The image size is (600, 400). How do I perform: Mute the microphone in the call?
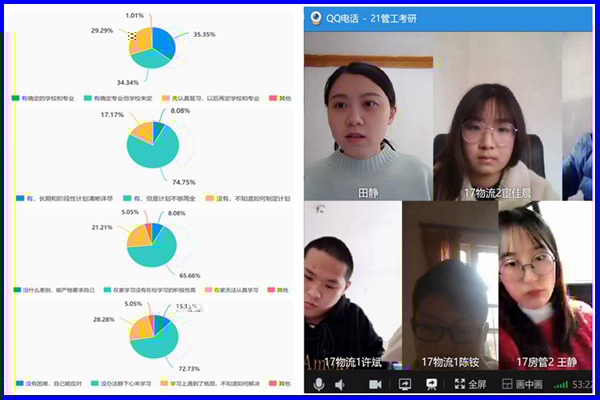(319, 384)
